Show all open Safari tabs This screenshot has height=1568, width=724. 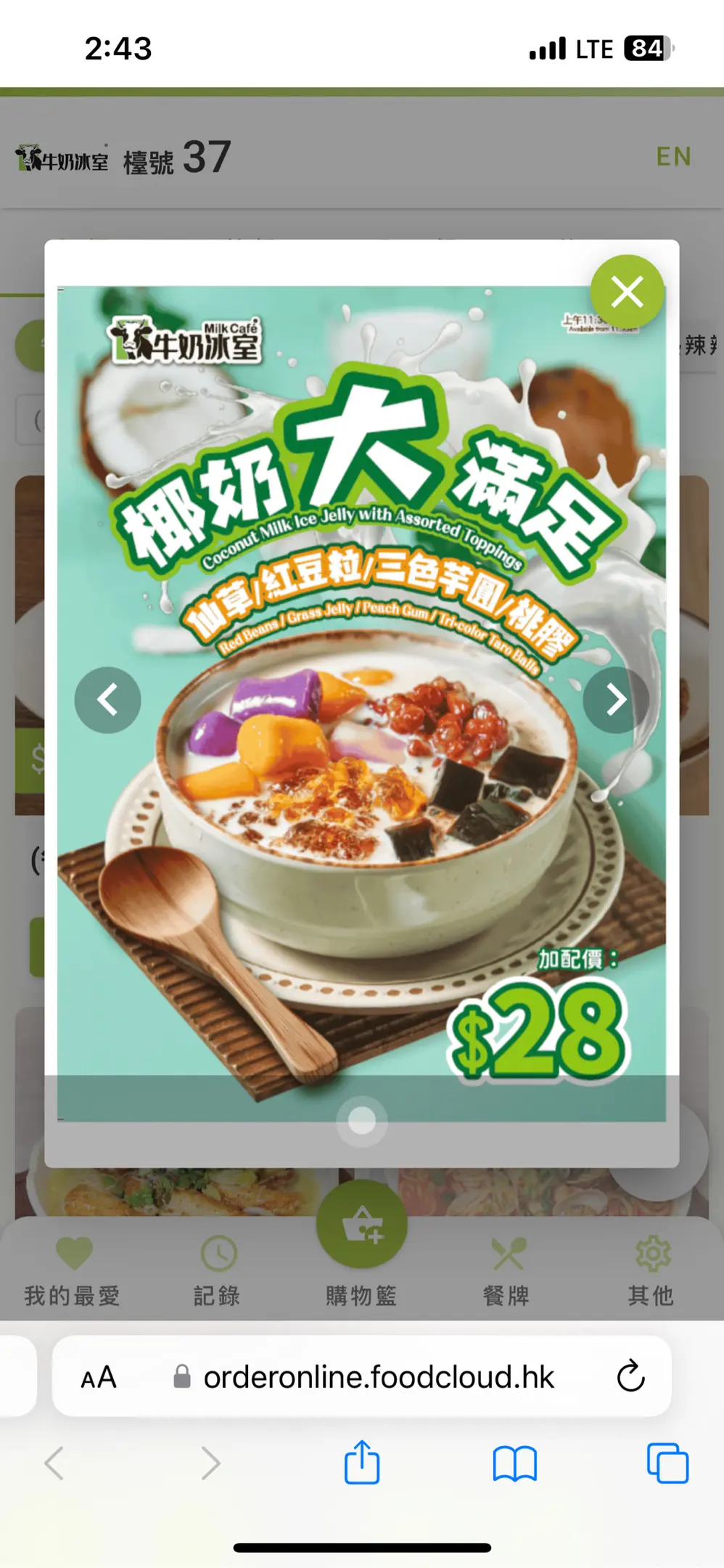point(667,1463)
